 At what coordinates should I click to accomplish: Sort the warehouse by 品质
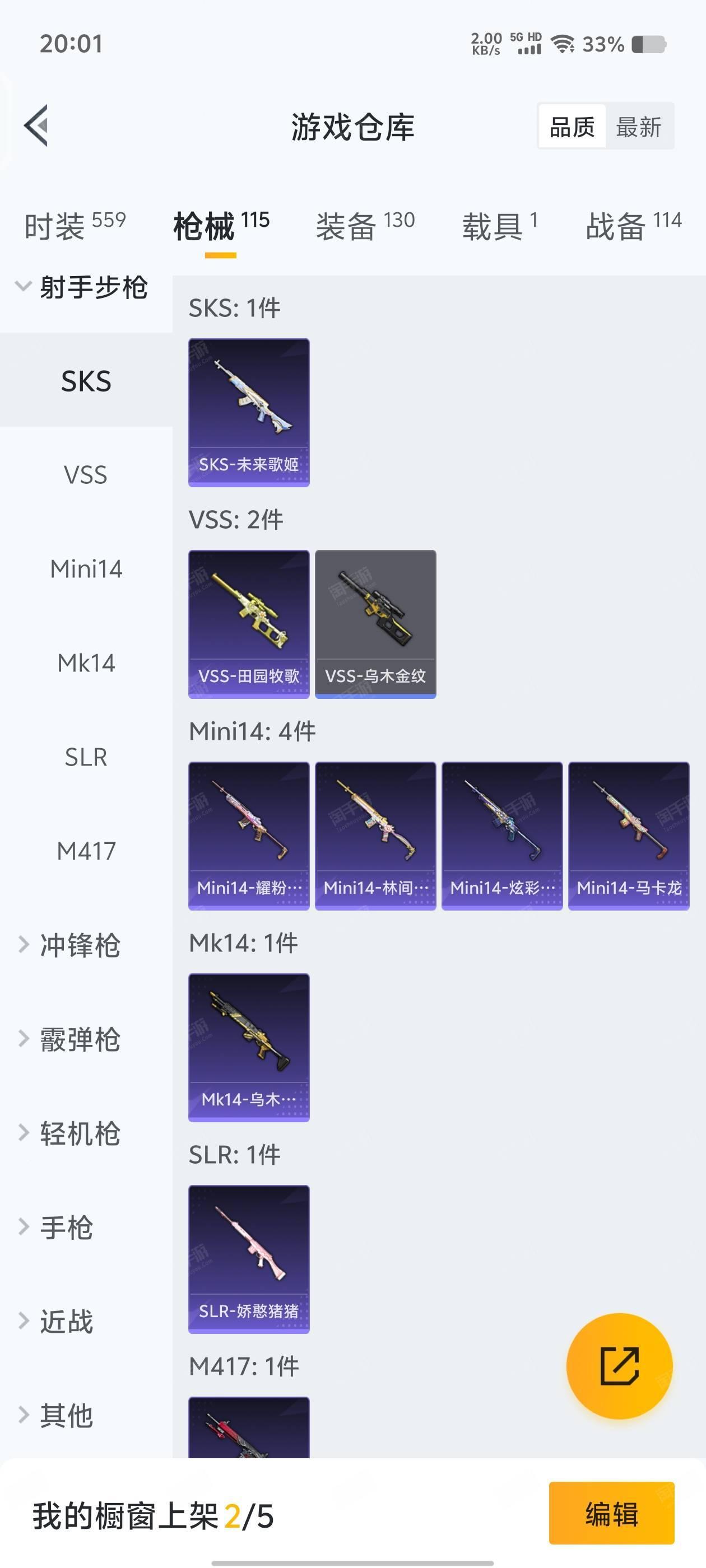pyautogui.click(x=572, y=127)
